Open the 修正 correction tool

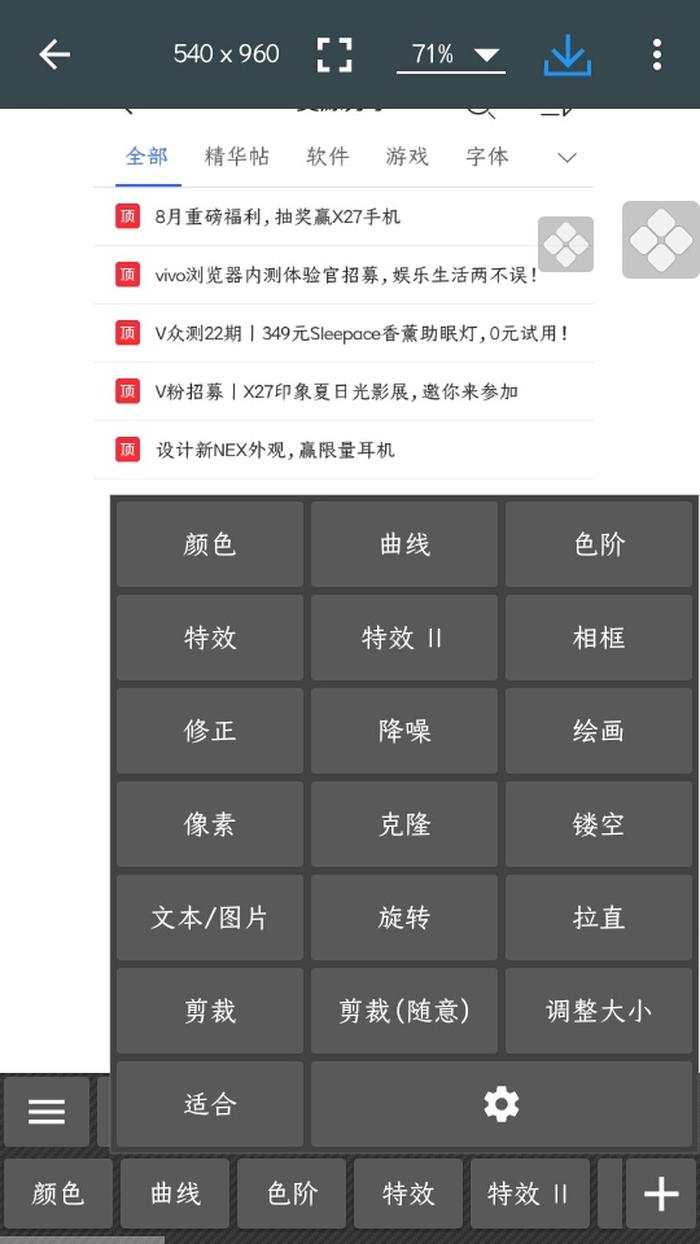coord(210,730)
